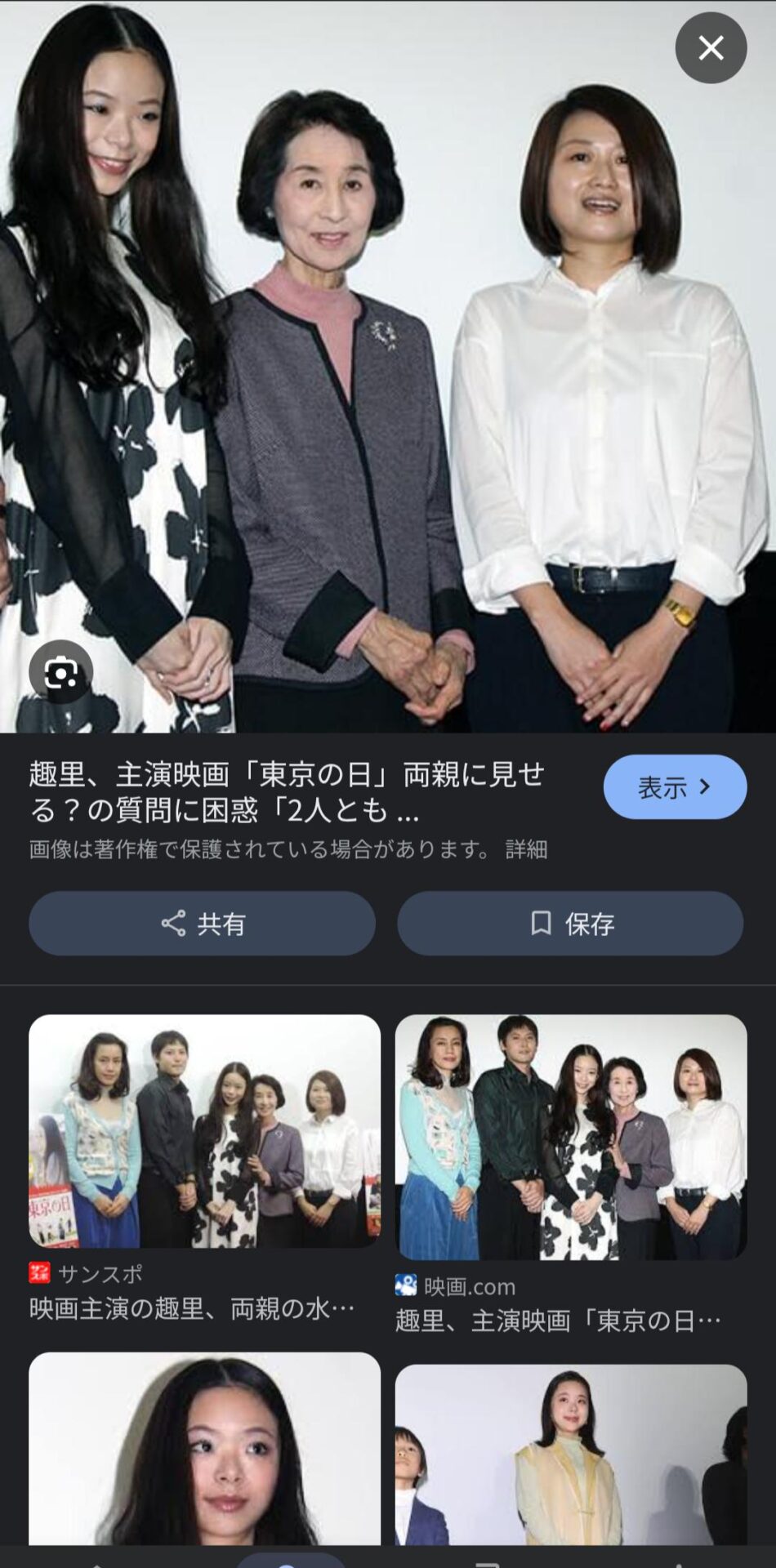Share this image via 共有
This screenshot has height=1568, width=776.
pyautogui.click(x=202, y=924)
